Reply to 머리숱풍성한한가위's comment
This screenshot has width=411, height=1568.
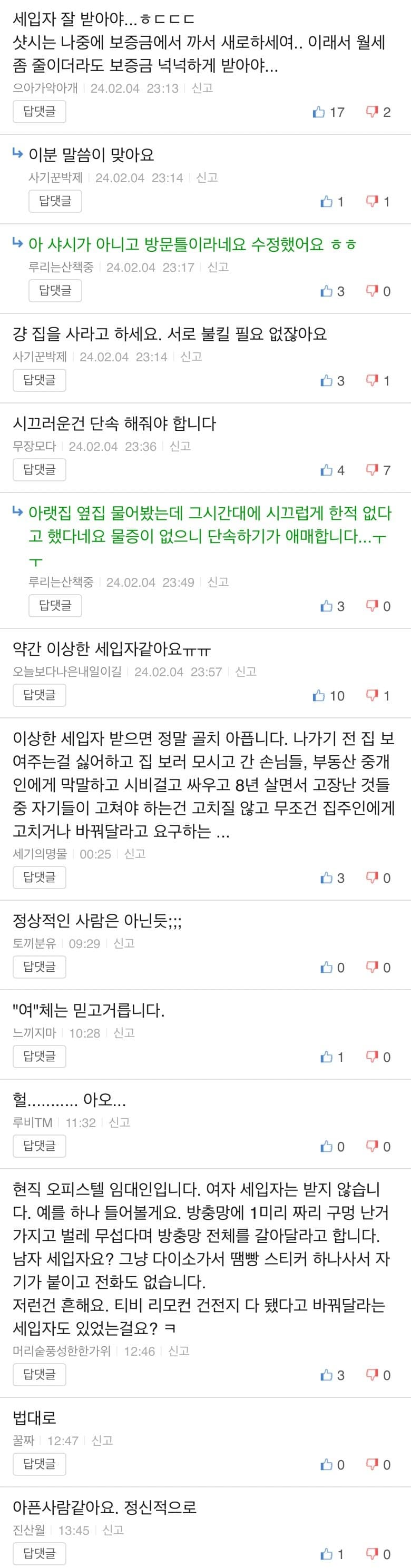coord(39,1374)
